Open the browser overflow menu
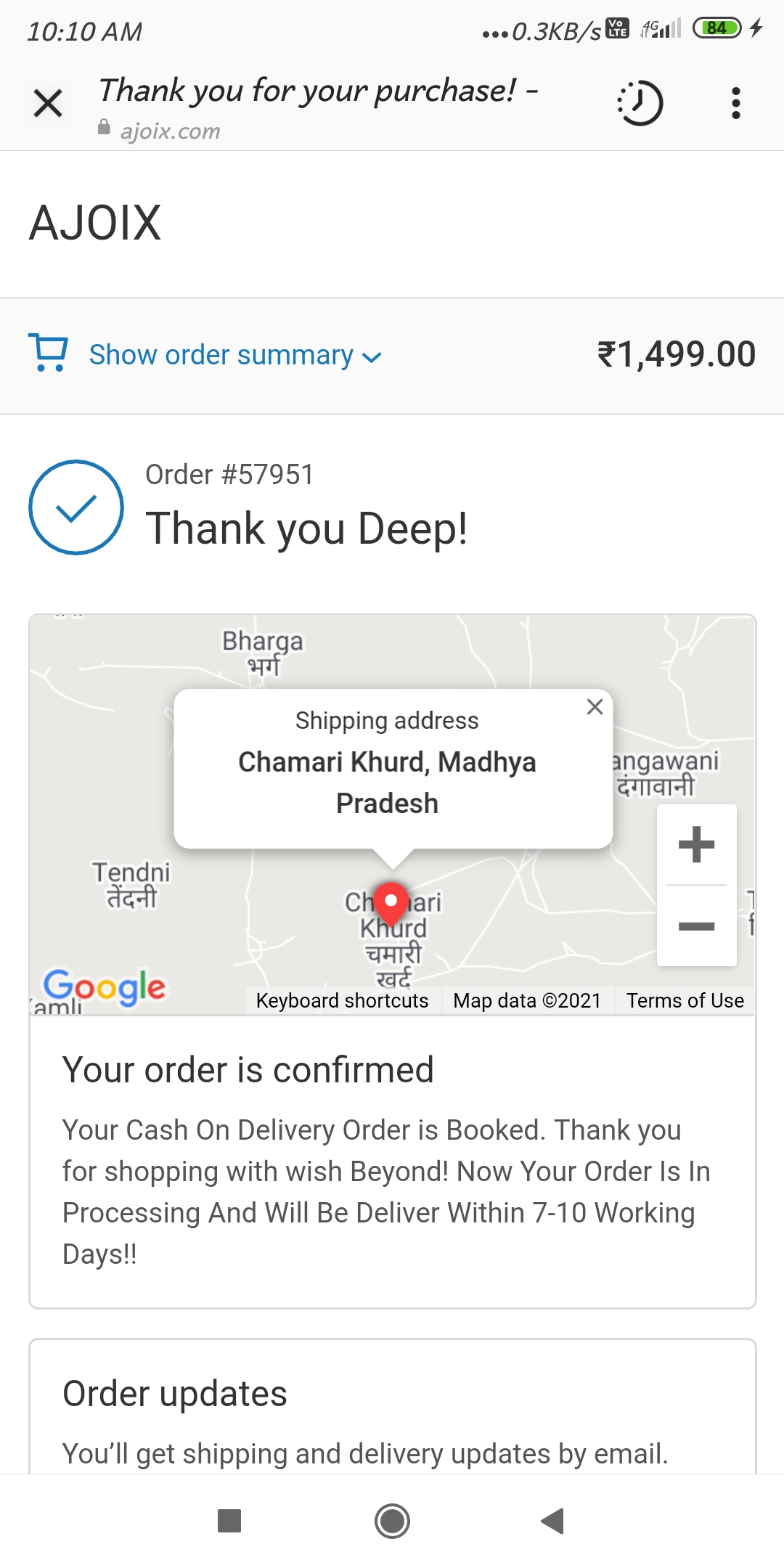The height and width of the screenshot is (1568, 784). point(735,103)
